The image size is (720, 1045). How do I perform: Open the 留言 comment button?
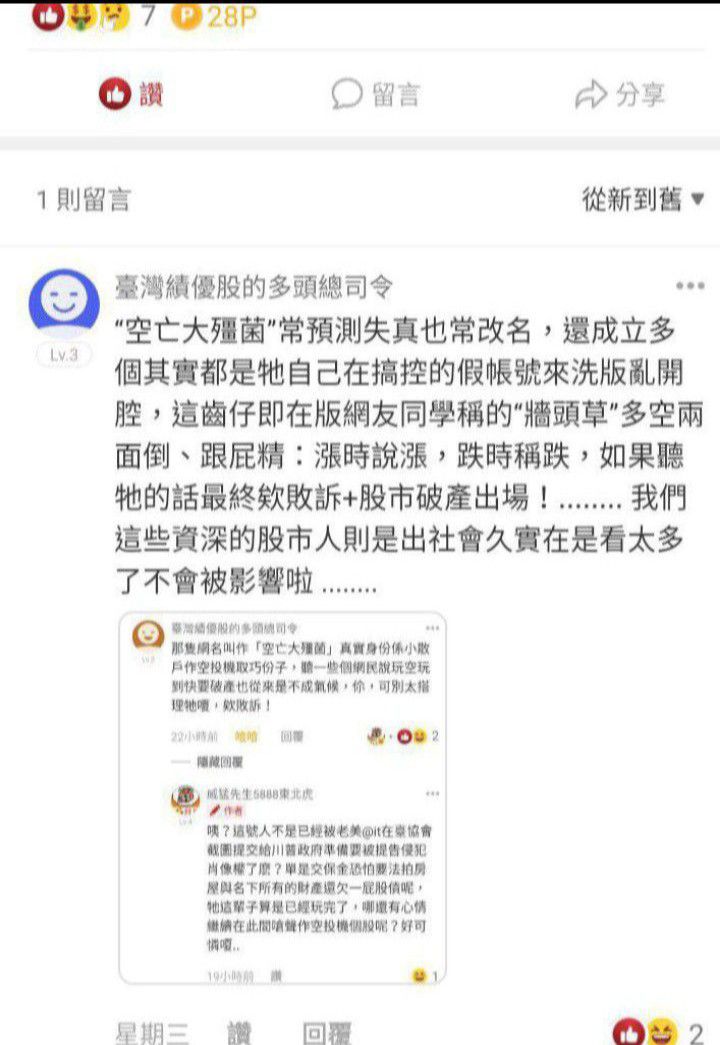coord(376,94)
